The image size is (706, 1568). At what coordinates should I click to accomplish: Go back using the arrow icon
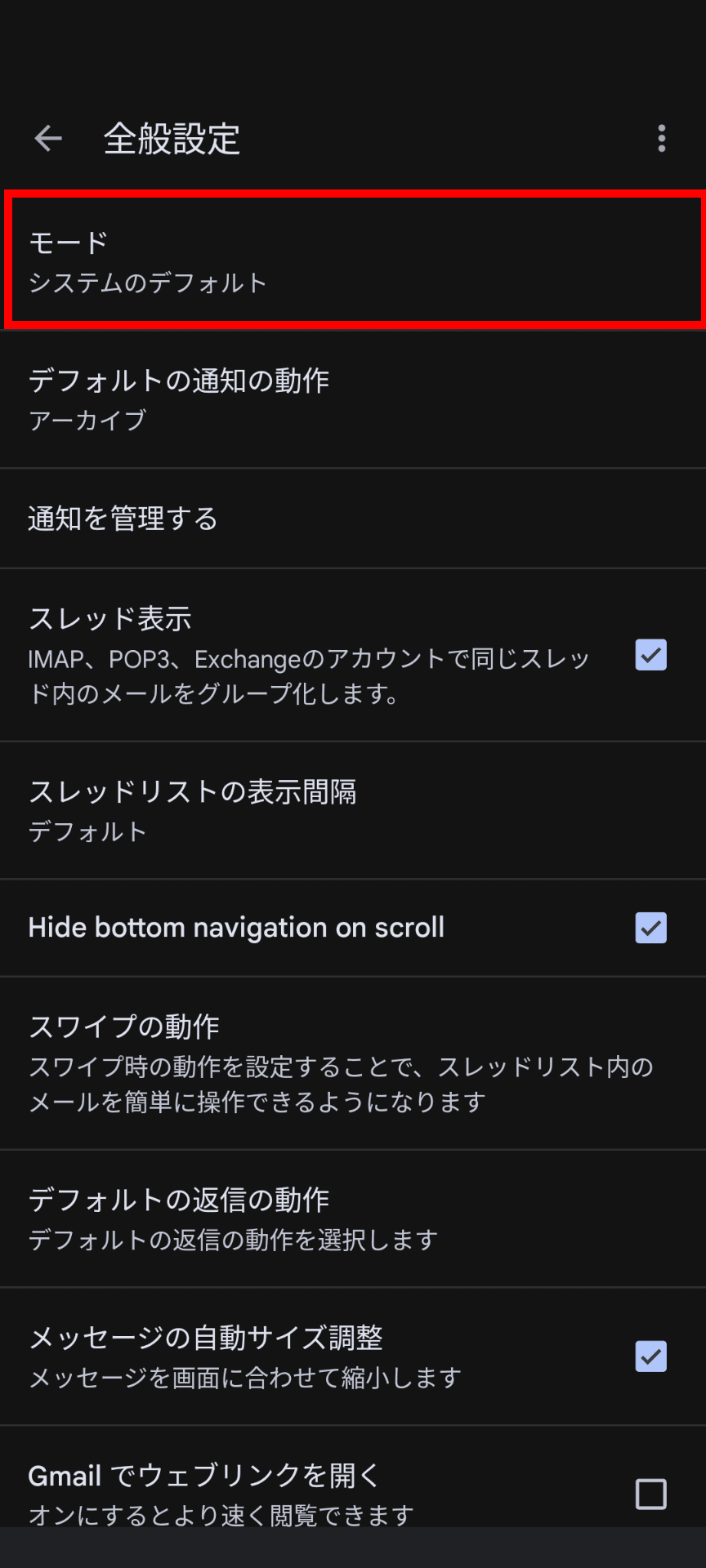pos(48,139)
